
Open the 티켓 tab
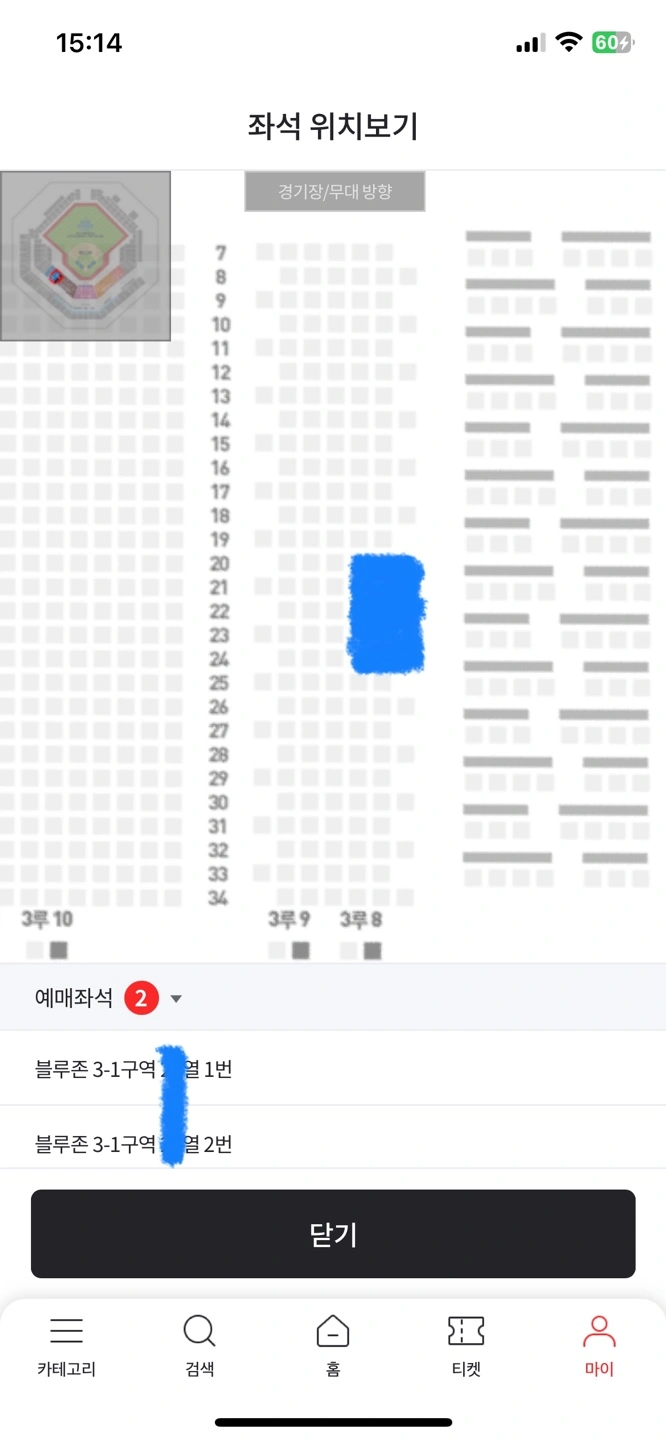[x=466, y=1346]
